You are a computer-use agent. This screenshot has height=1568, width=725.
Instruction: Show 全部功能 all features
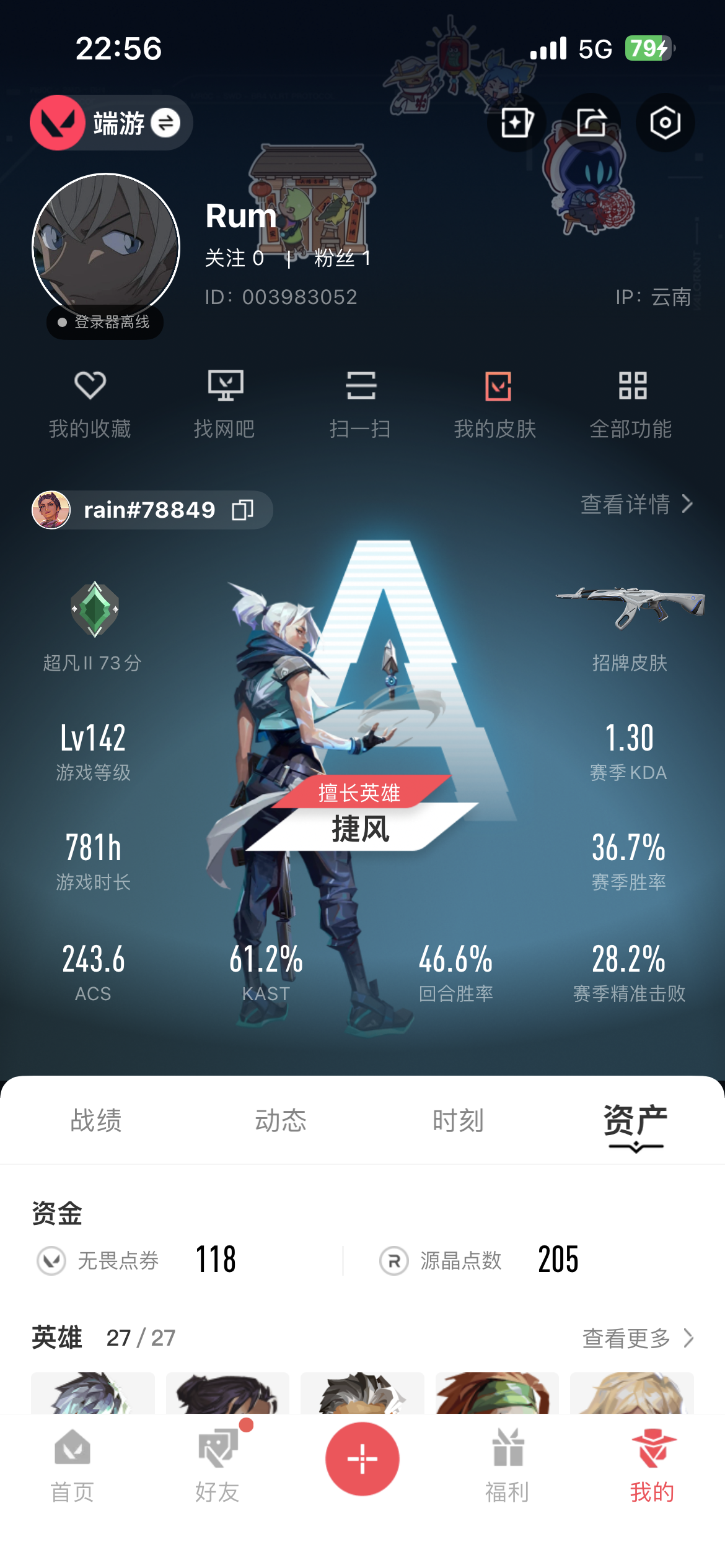click(631, 403)
